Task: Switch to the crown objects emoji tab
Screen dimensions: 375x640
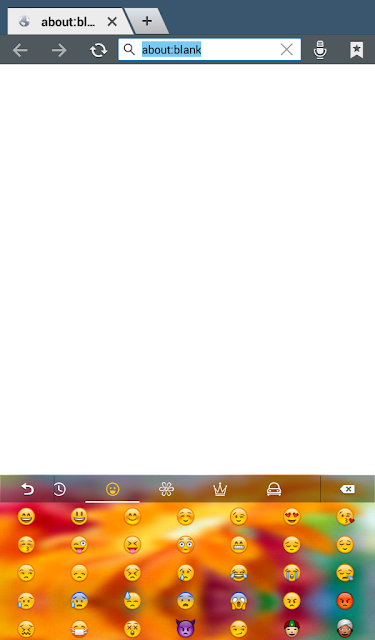Action: [220, 489]
